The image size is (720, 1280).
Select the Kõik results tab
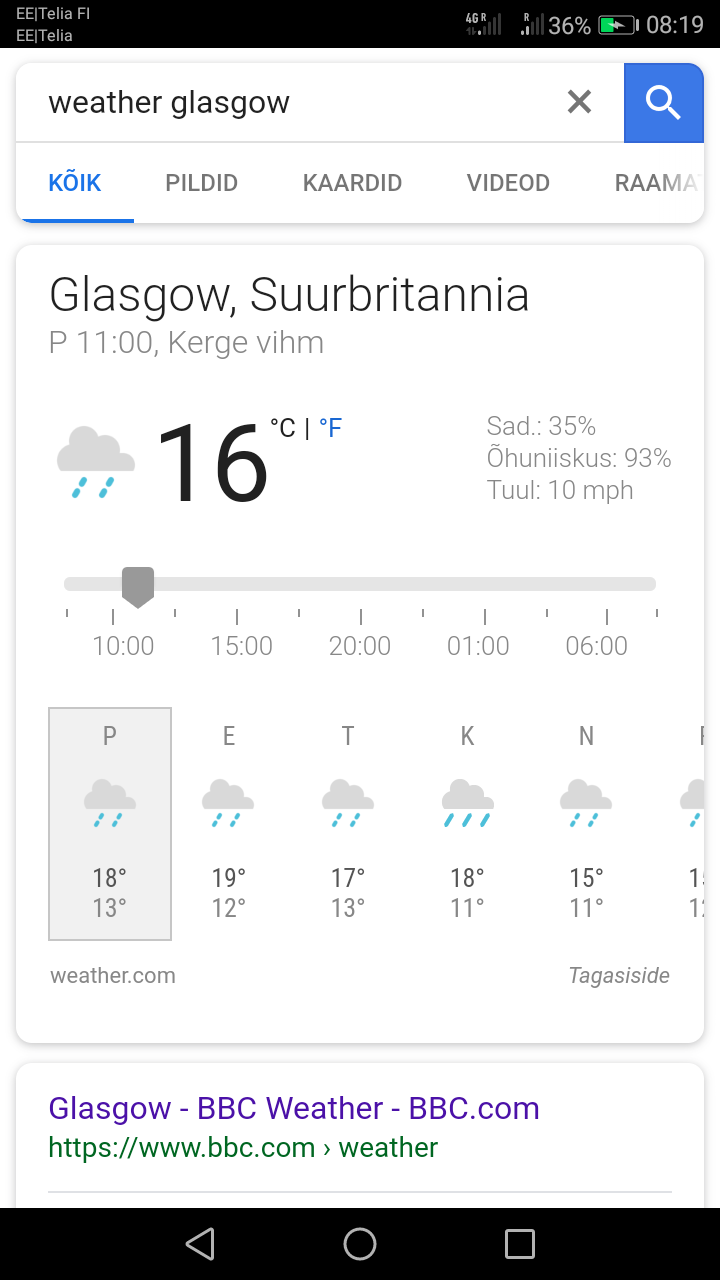coord(75,183)
